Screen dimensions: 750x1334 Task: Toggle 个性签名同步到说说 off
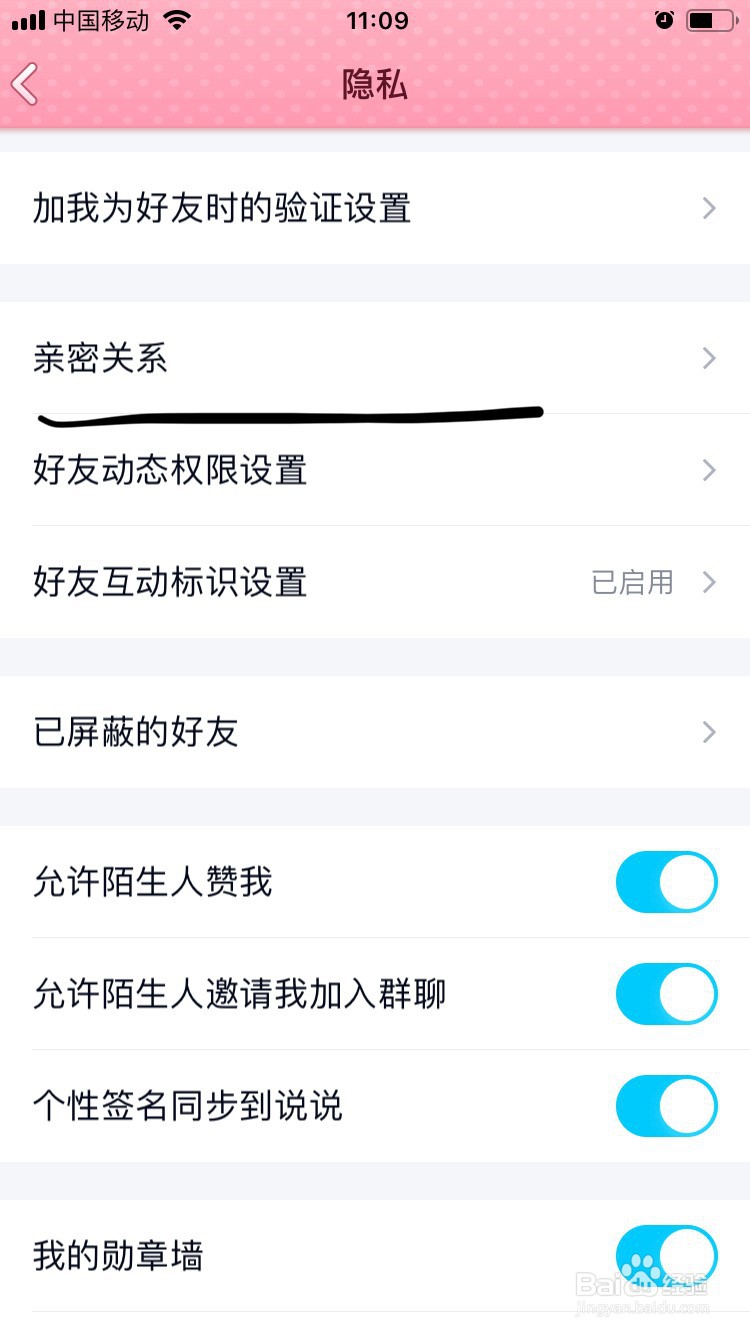tap(666, 1106)
